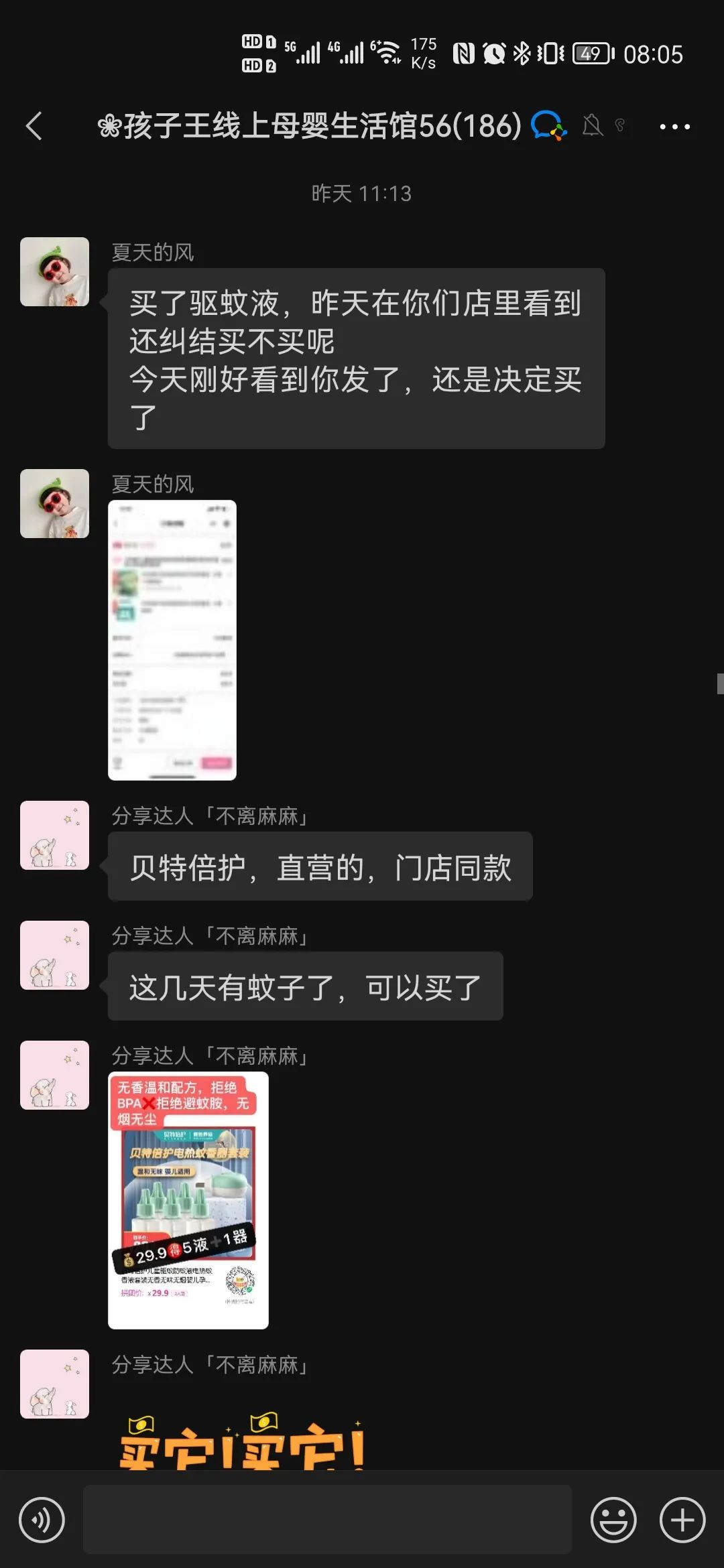Screen dimensions: 724x1568
Task: Open the plus attachments menu
Action: click(682, 1520)
